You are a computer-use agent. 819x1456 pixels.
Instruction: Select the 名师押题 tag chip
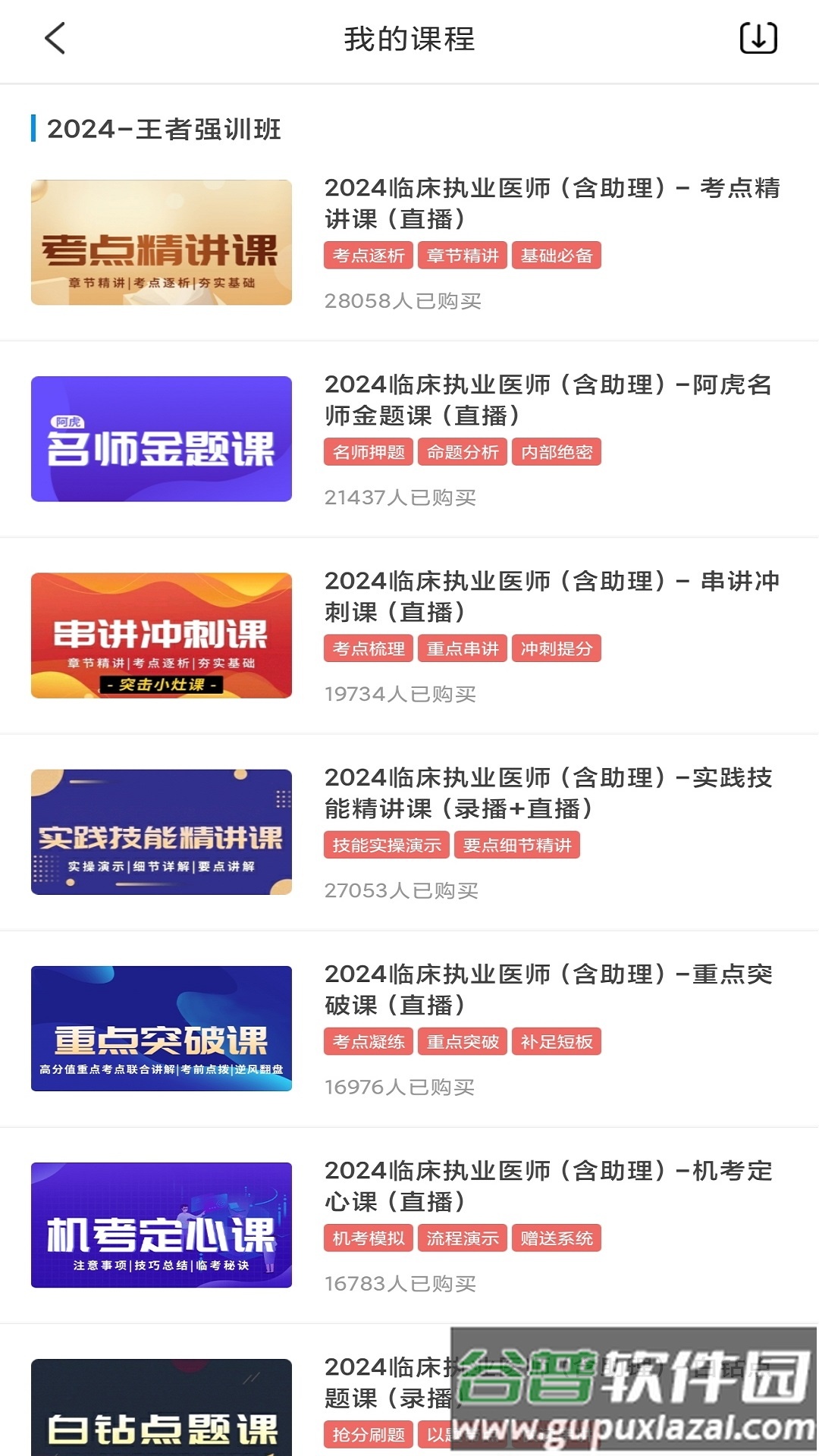369,452
